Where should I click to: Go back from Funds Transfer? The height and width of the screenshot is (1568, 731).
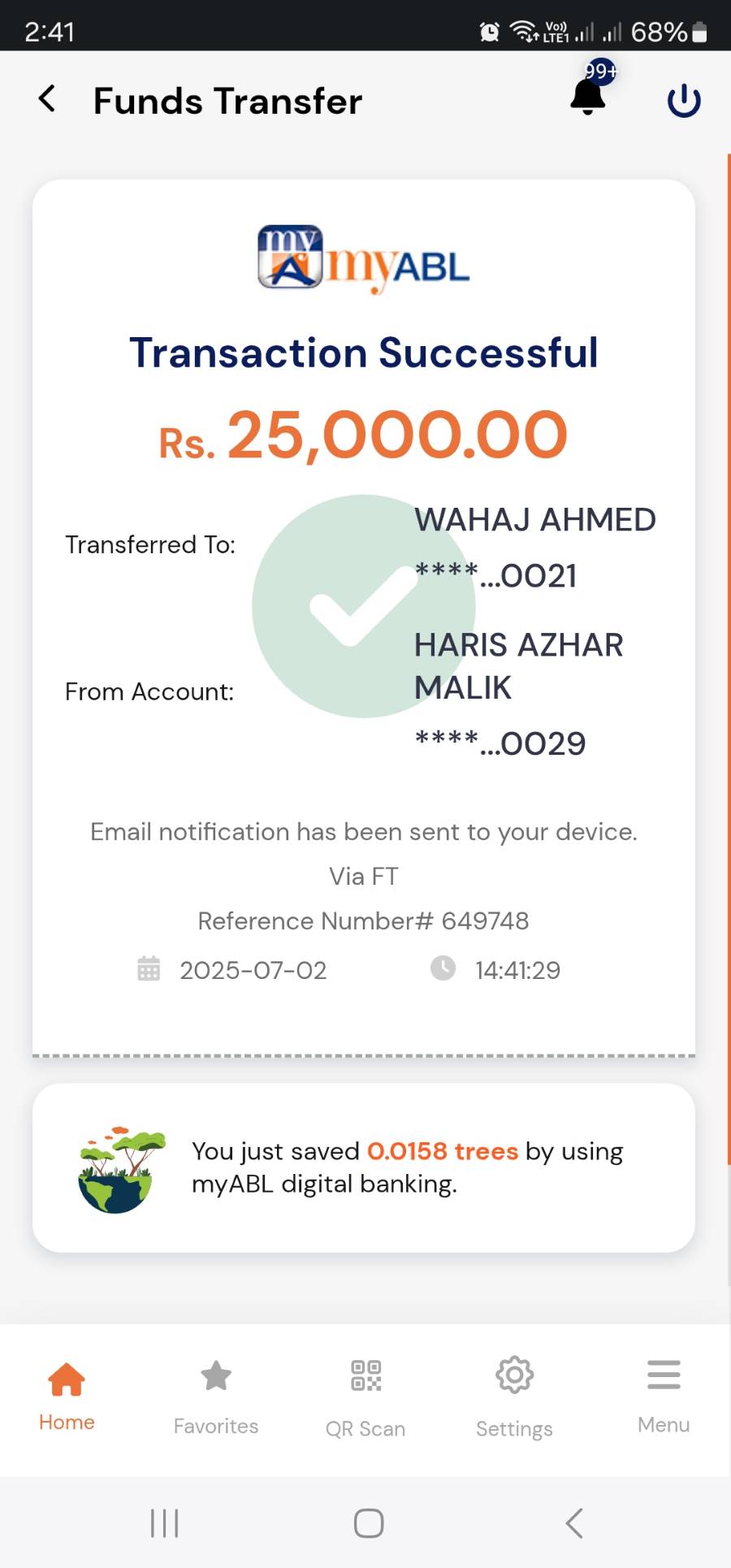pyautogui.click(x=47, y=99)
